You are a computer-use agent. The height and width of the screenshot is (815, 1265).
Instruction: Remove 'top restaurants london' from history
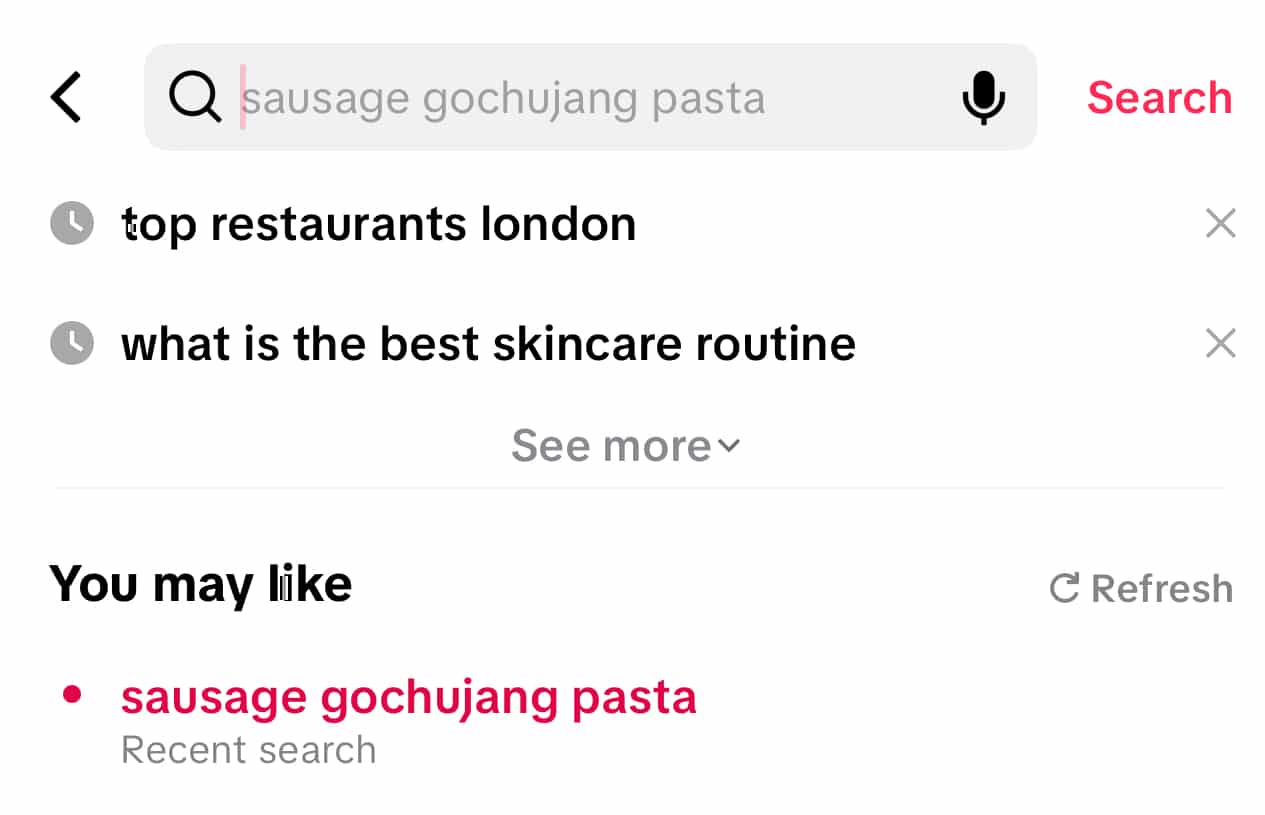pyautogui.click(x=1220, y=224)
